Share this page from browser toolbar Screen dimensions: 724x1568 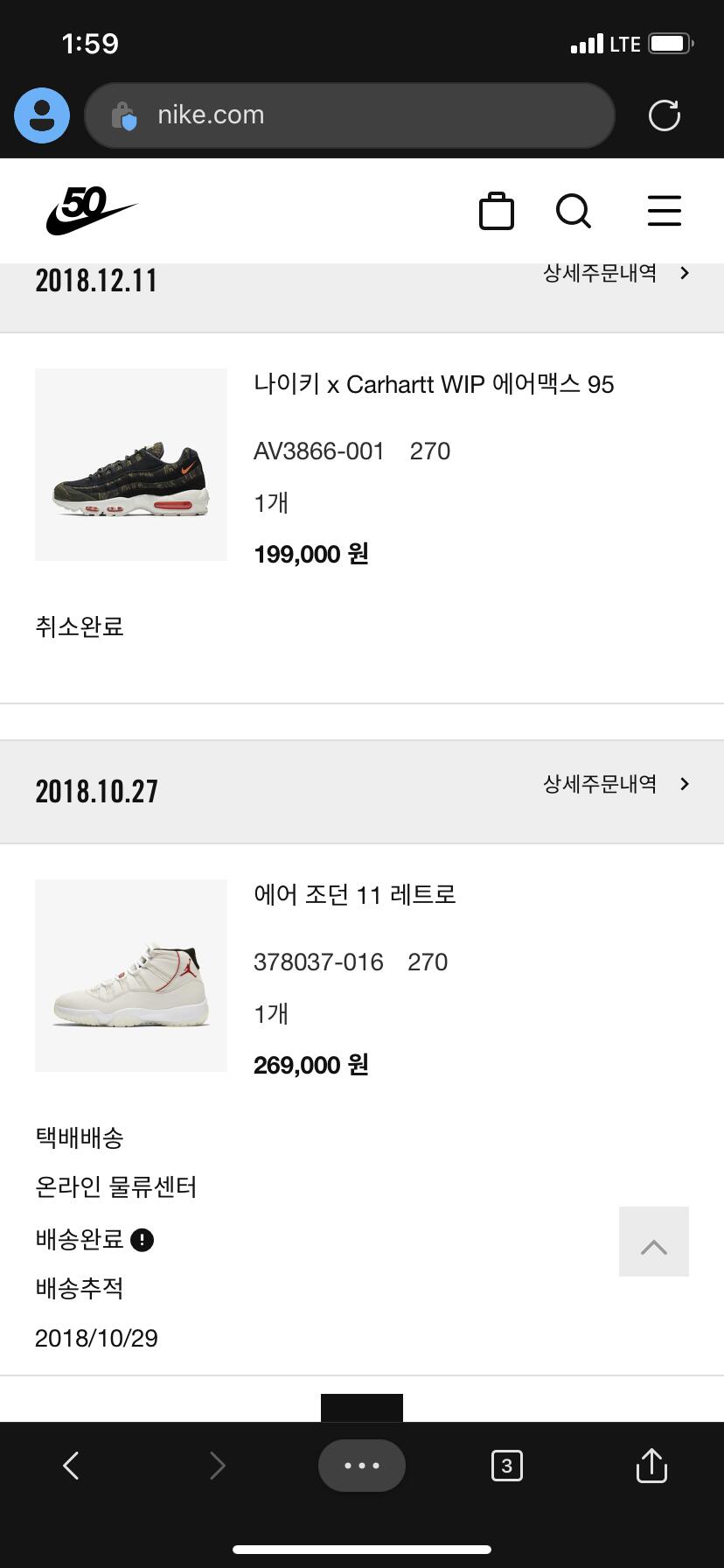click(x=651, y=1466)
